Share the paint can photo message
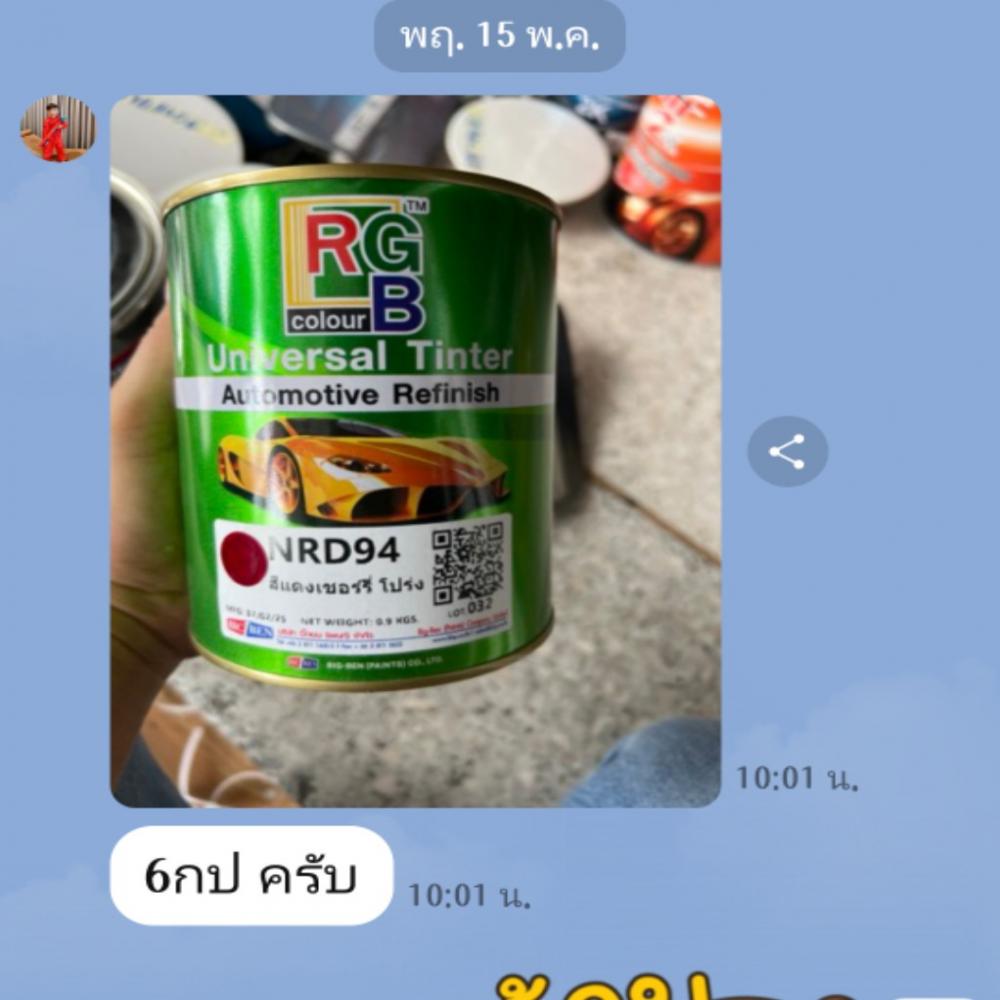 click(x=787, y=452)
